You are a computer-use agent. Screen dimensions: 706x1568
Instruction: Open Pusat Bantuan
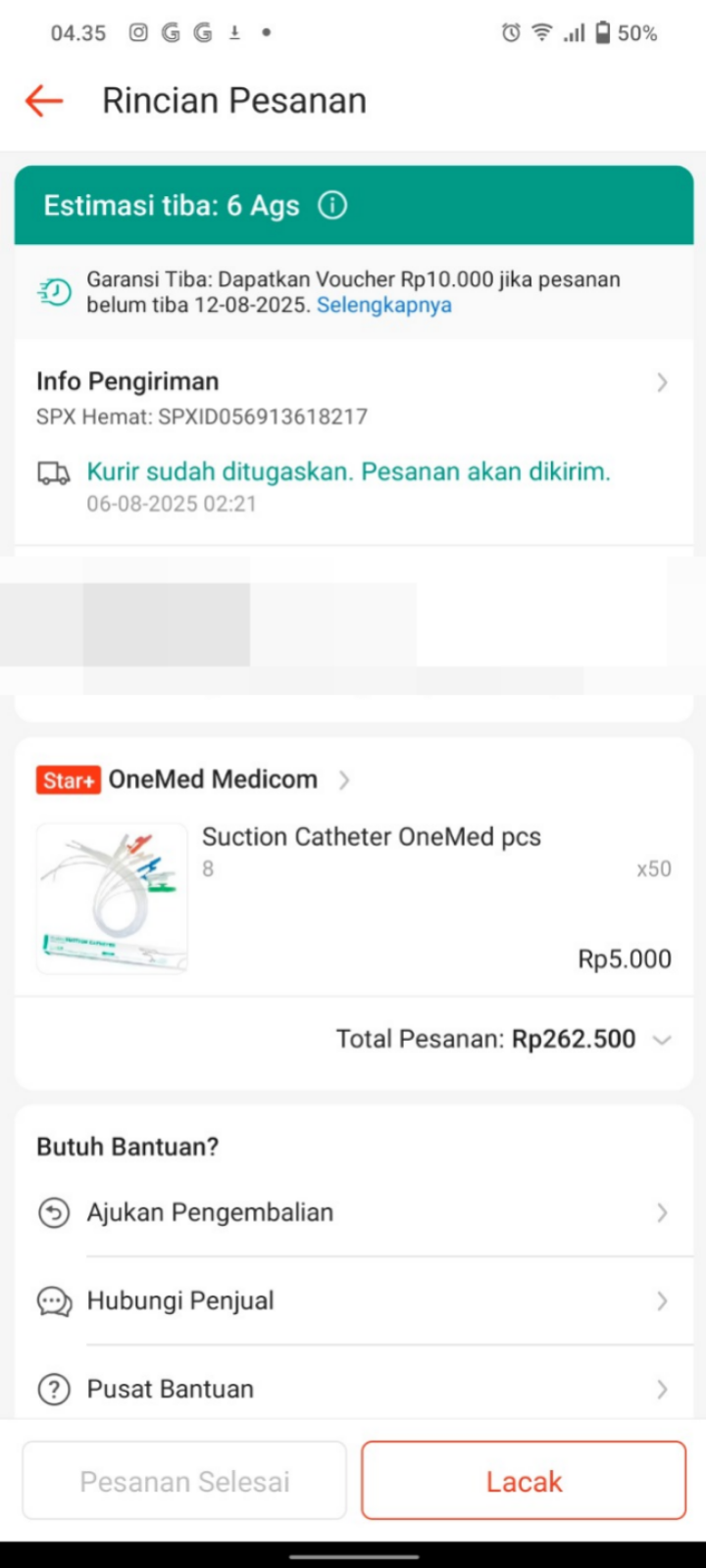pyautogui.click(x=353, y=1390)
